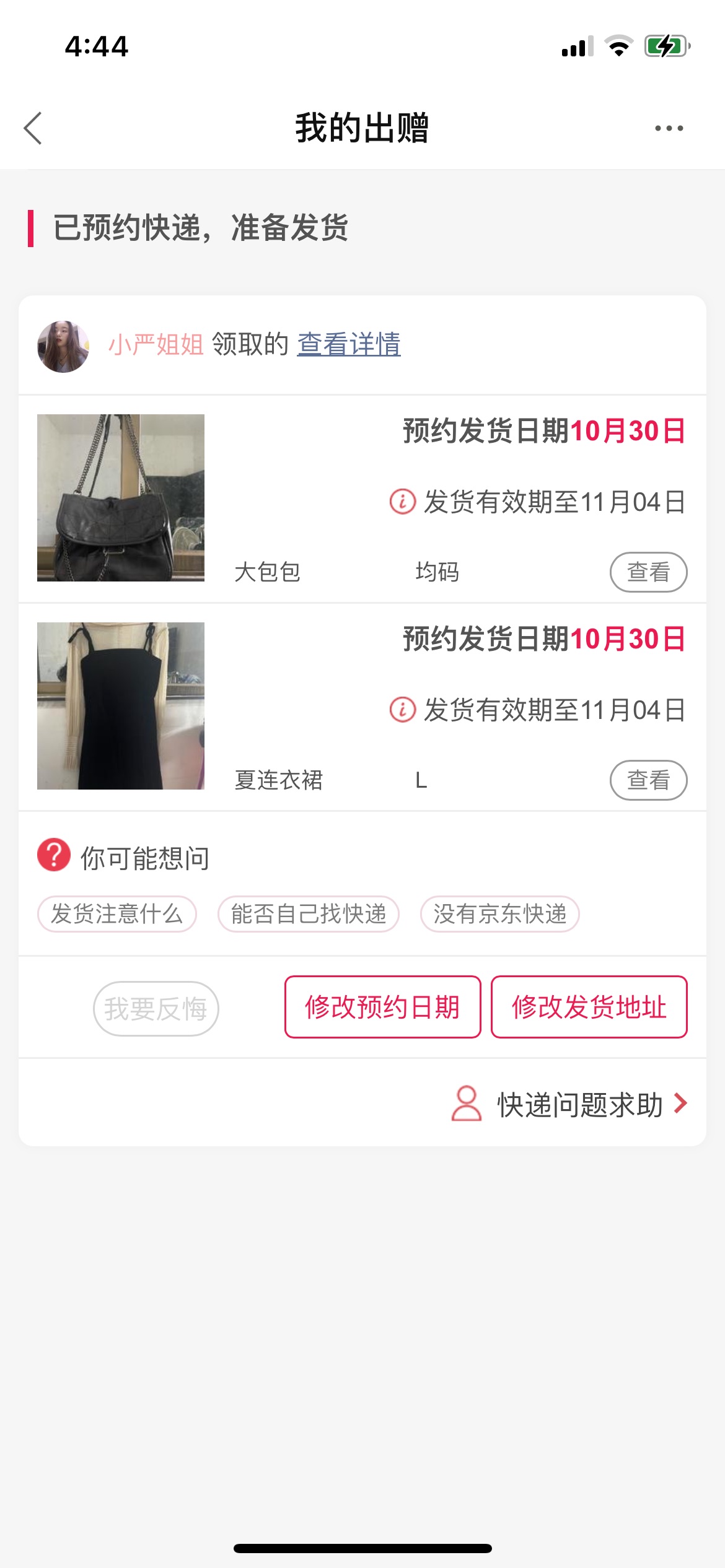
Task: Tap 修改预约日期 to change the date
Action: 383,1007
